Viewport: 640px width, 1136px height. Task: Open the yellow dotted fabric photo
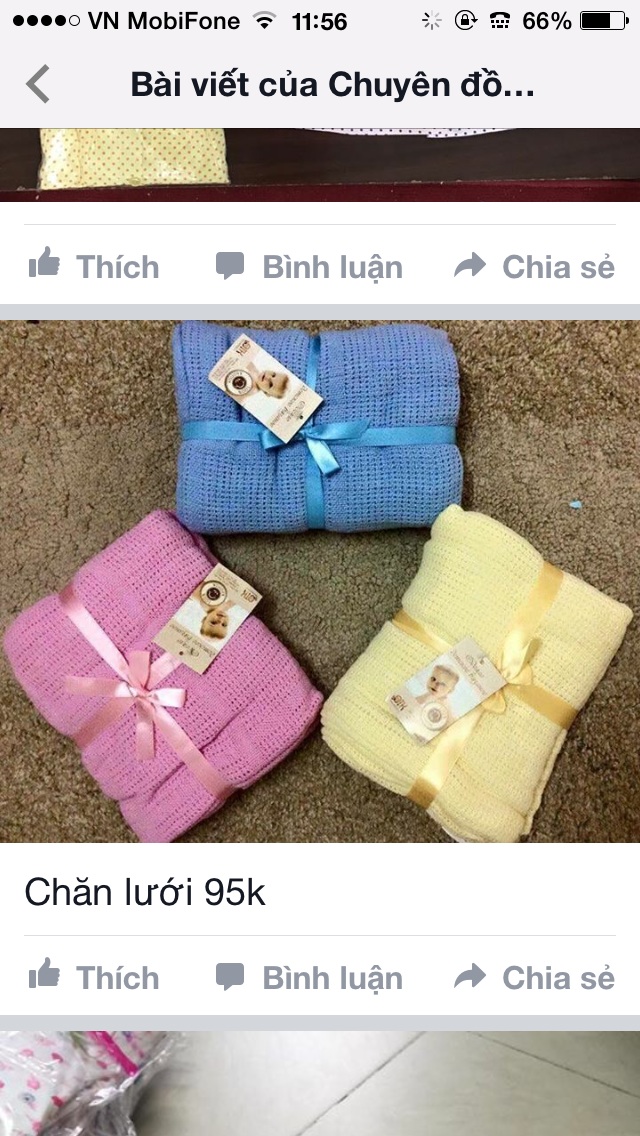pyautogui.click(x=320, y=164)
